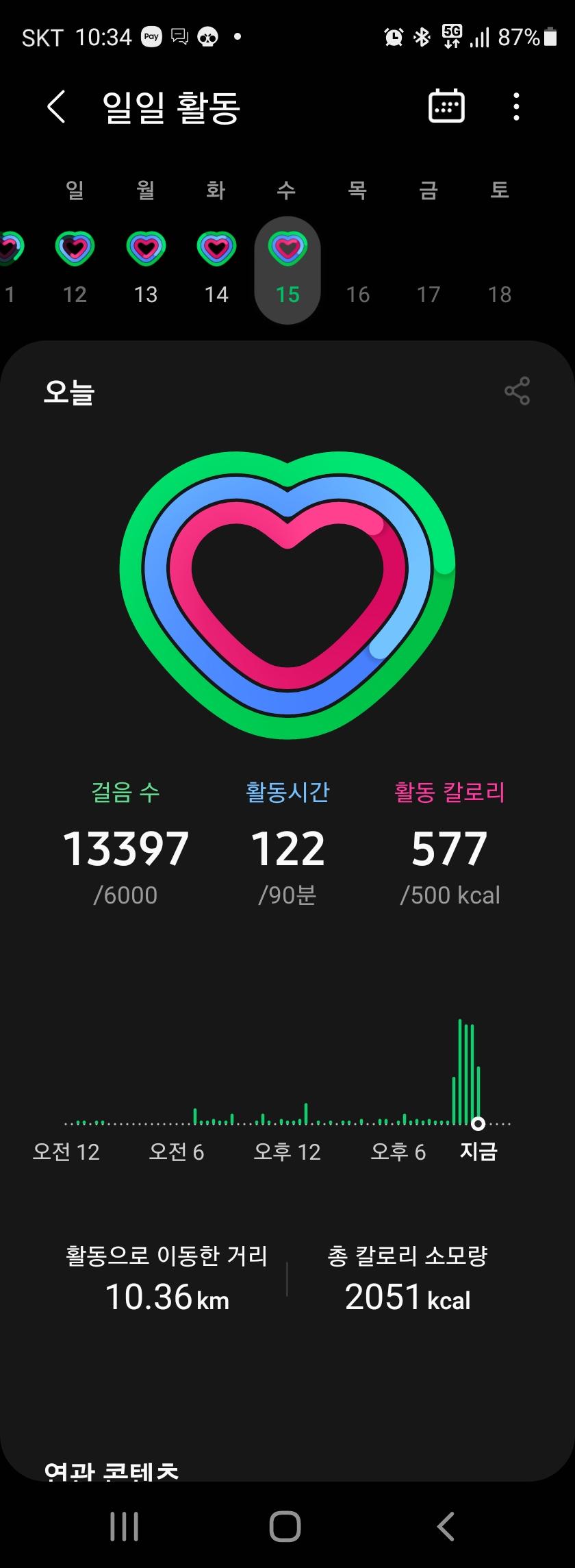575x1568 pixels.
Task: Open the calendar date picker
Action: 446,107
